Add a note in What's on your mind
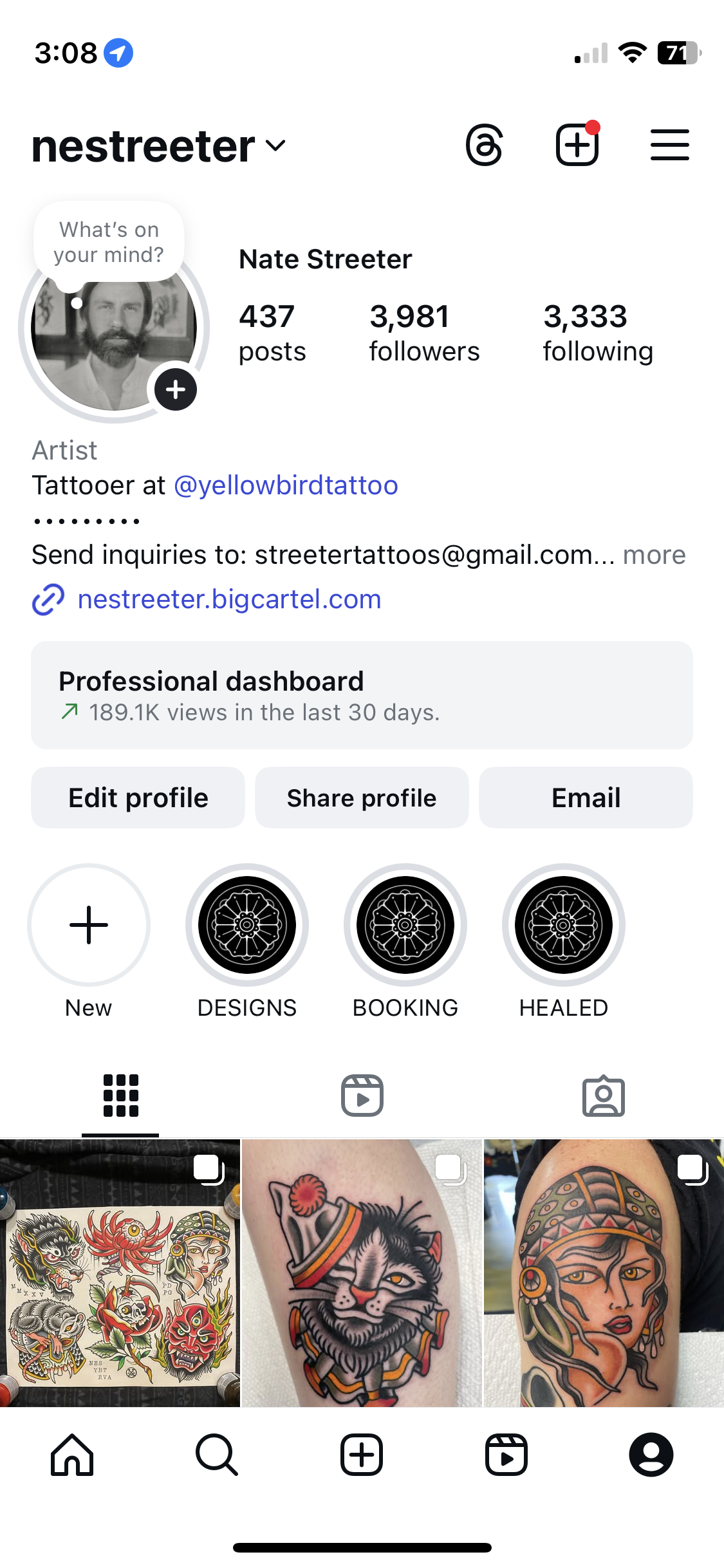 click(109, 243)
